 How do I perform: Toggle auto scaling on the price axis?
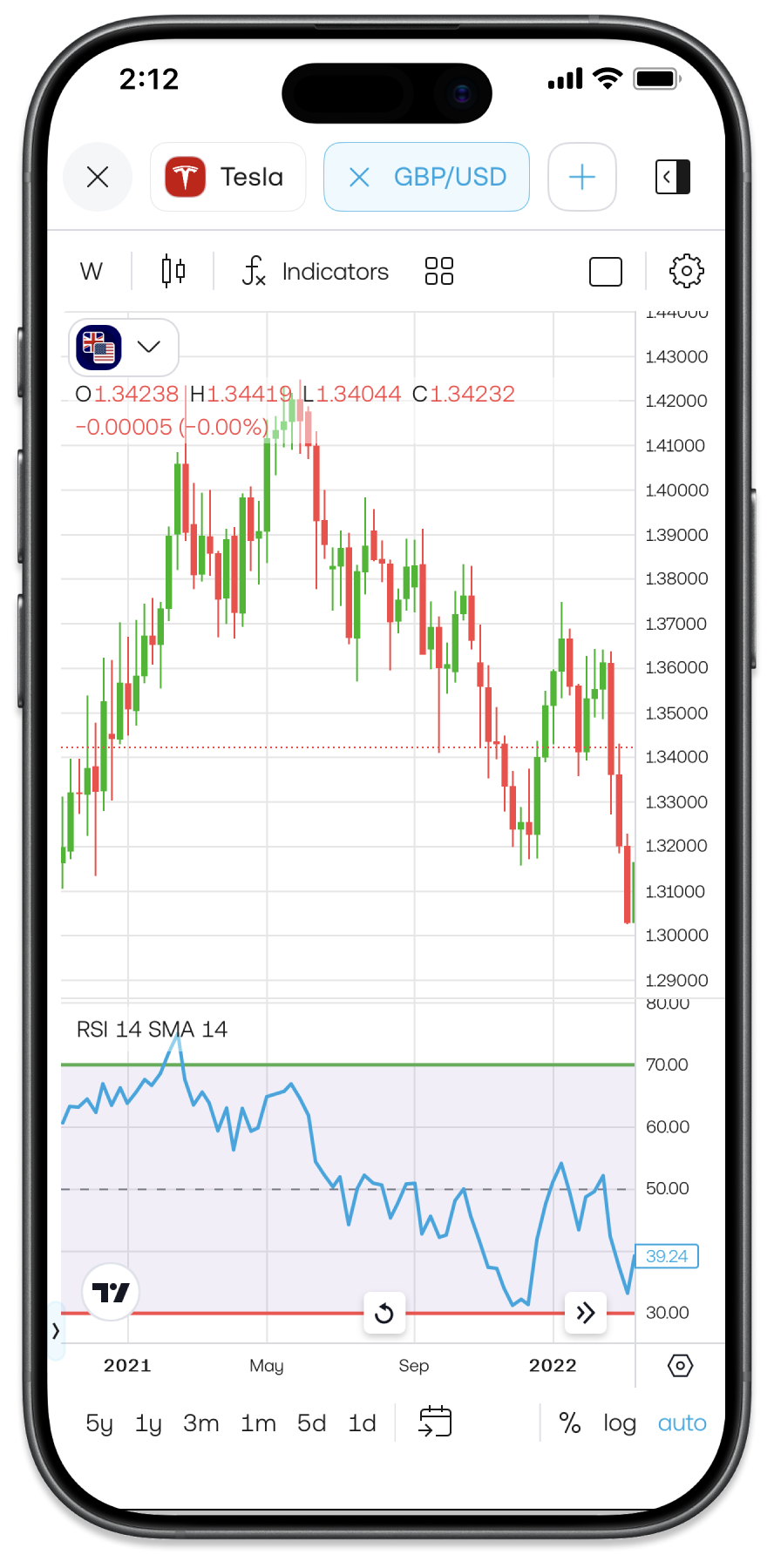click(x=682, y=1423)
